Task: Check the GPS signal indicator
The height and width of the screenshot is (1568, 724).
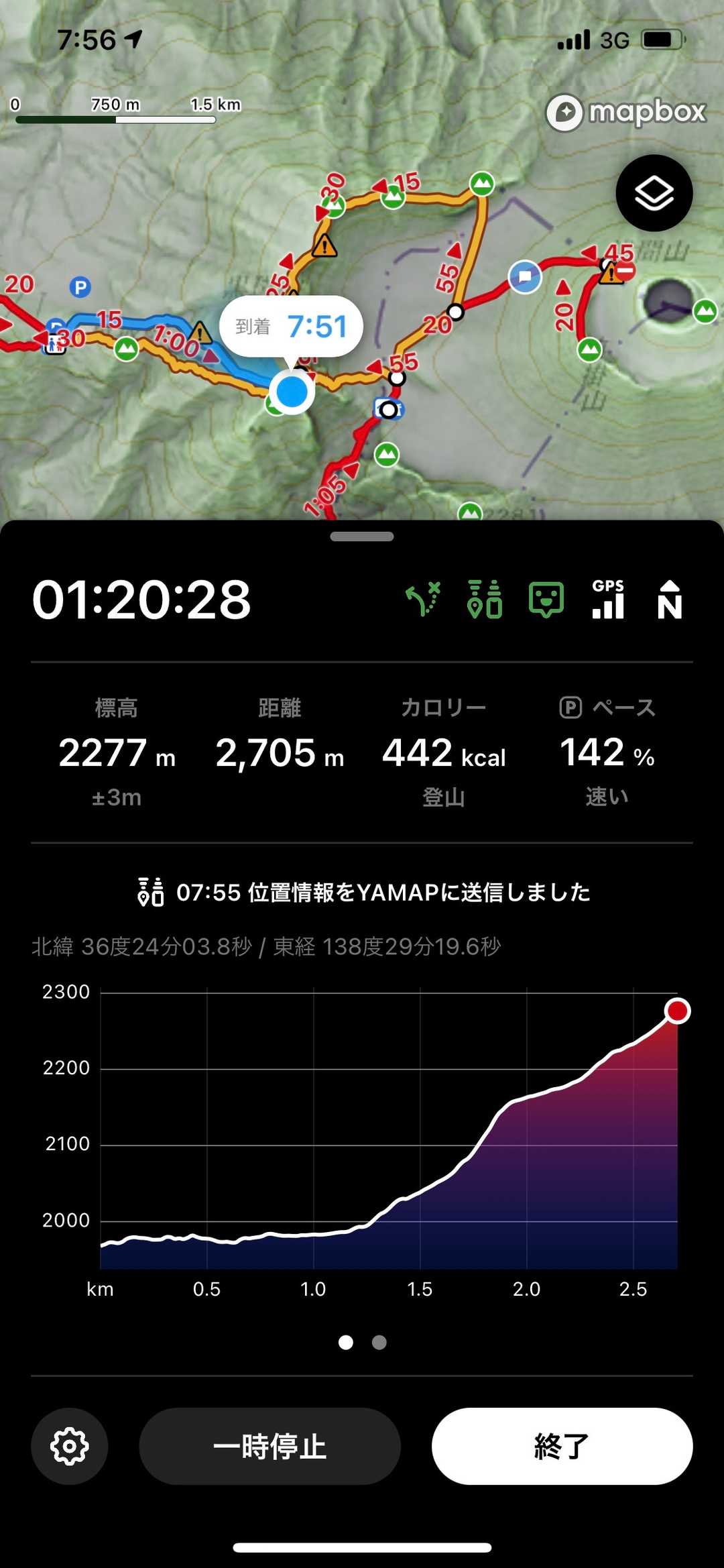Action: [x=608, y=599]
